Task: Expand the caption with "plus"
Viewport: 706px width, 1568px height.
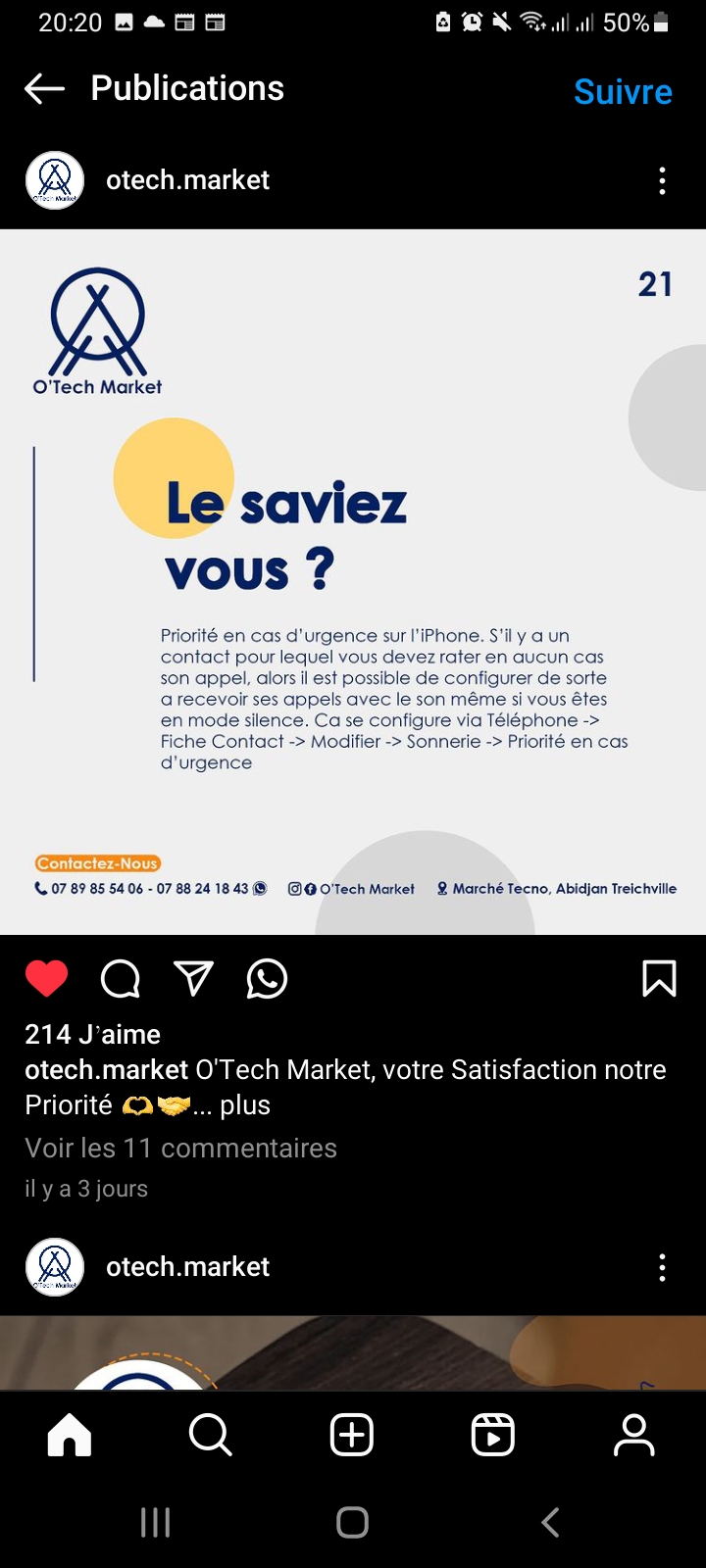Action: (245, 1105)
